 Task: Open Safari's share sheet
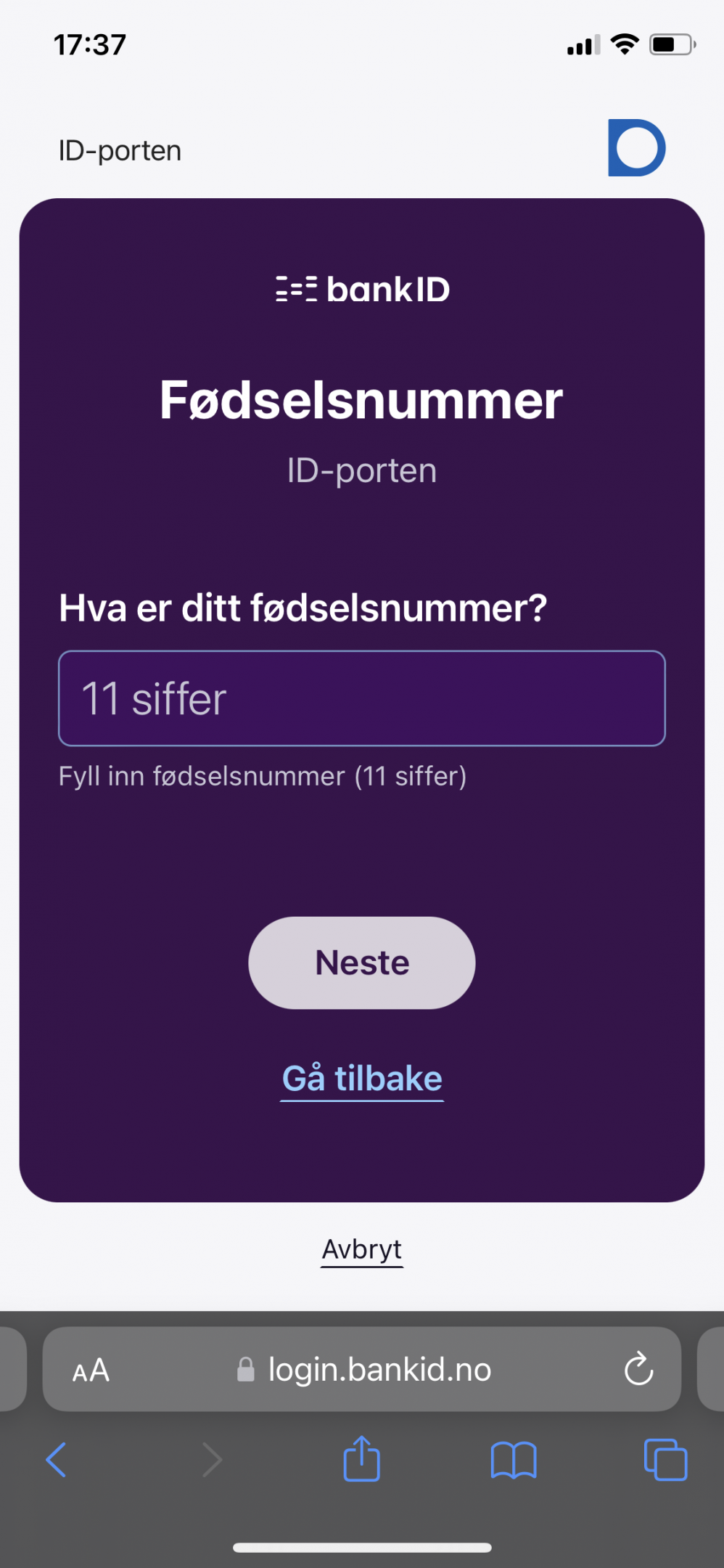[x=361, y=1458]
